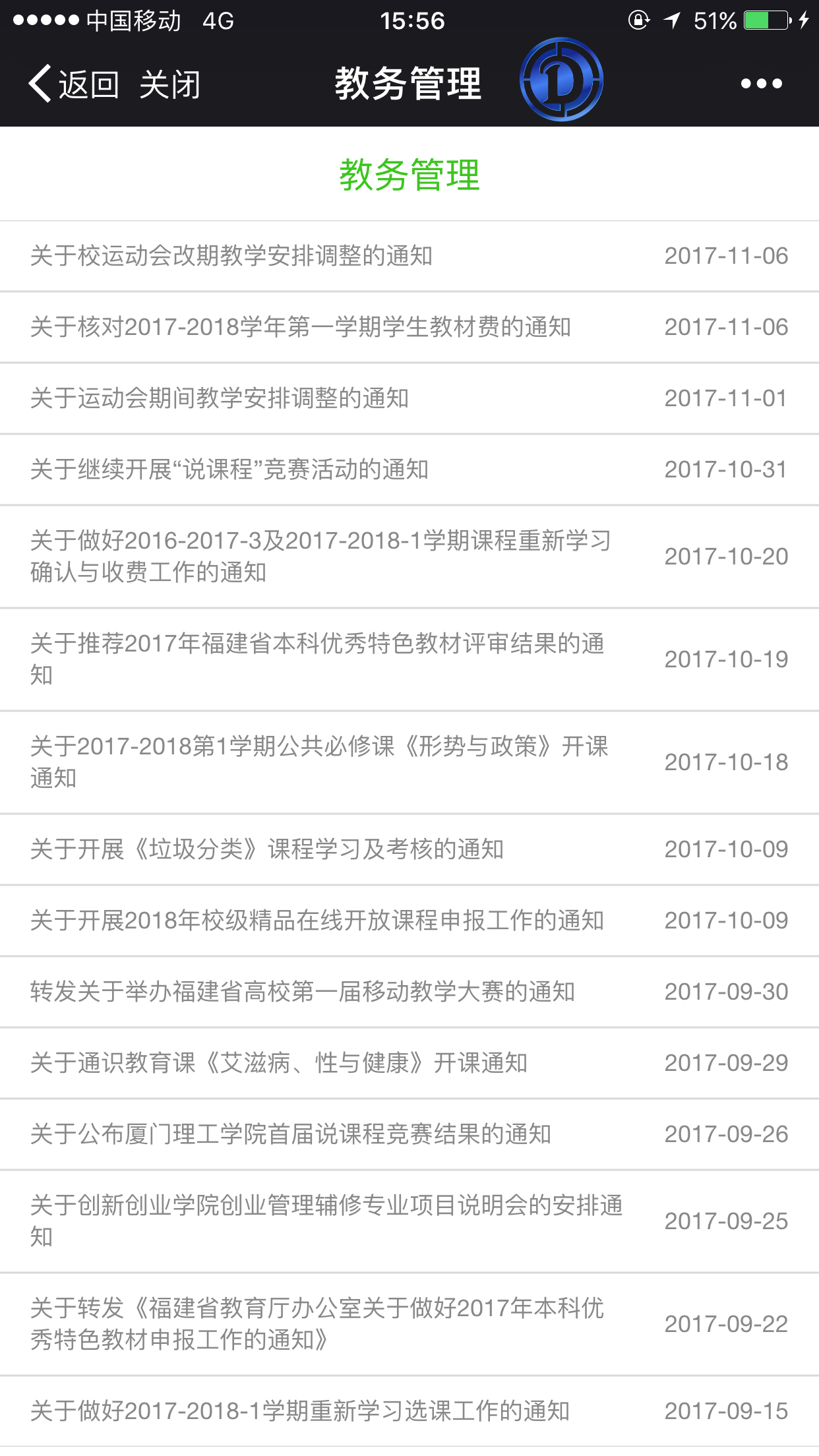819x1456 pixels.
Task: Open the 课程重新学习确认与收费 notice
Action: click(409, 557)
